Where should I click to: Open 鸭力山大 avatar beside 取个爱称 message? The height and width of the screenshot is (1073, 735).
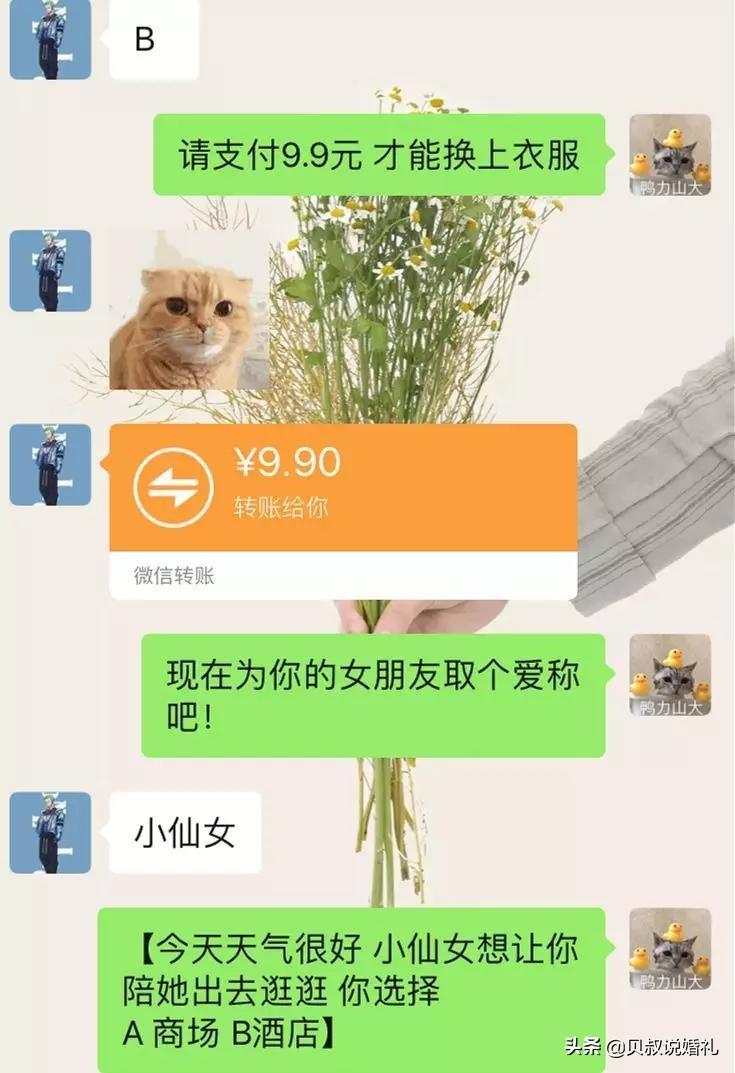point(669,674)
